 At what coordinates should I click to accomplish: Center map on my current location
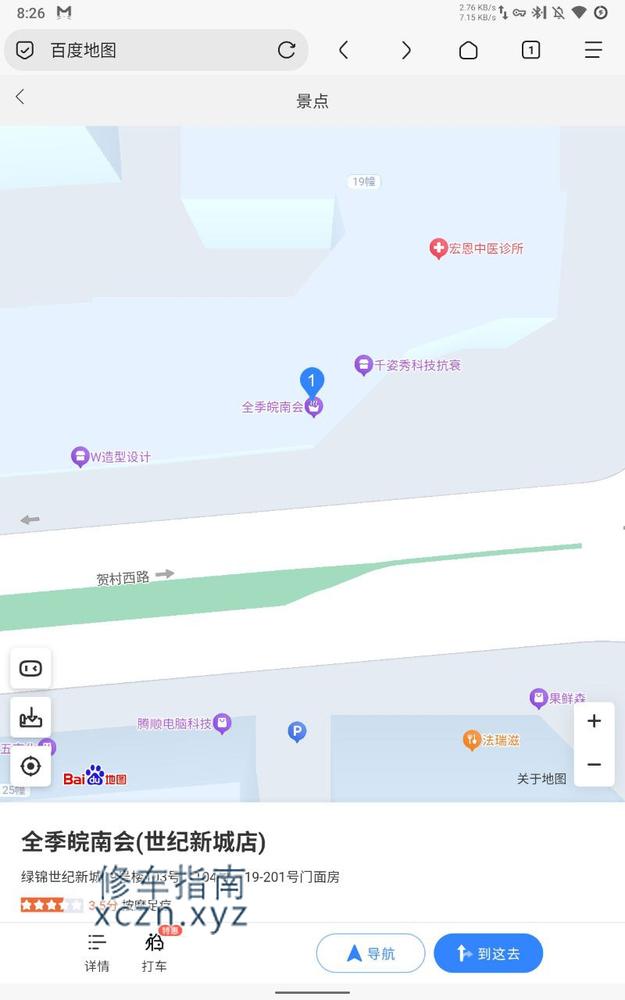coord(31,766)
